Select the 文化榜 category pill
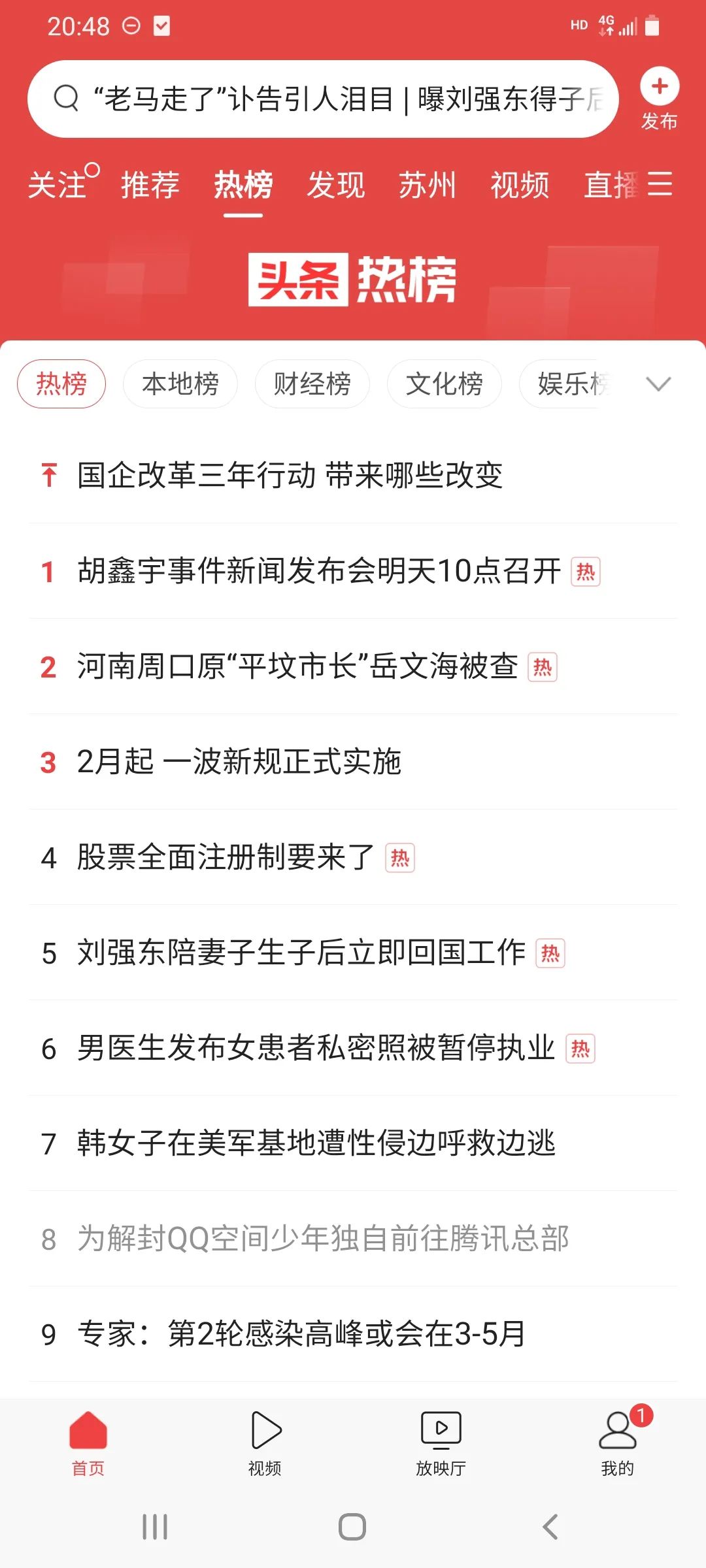Screen dimensions: 706x1568 point(444,384)
